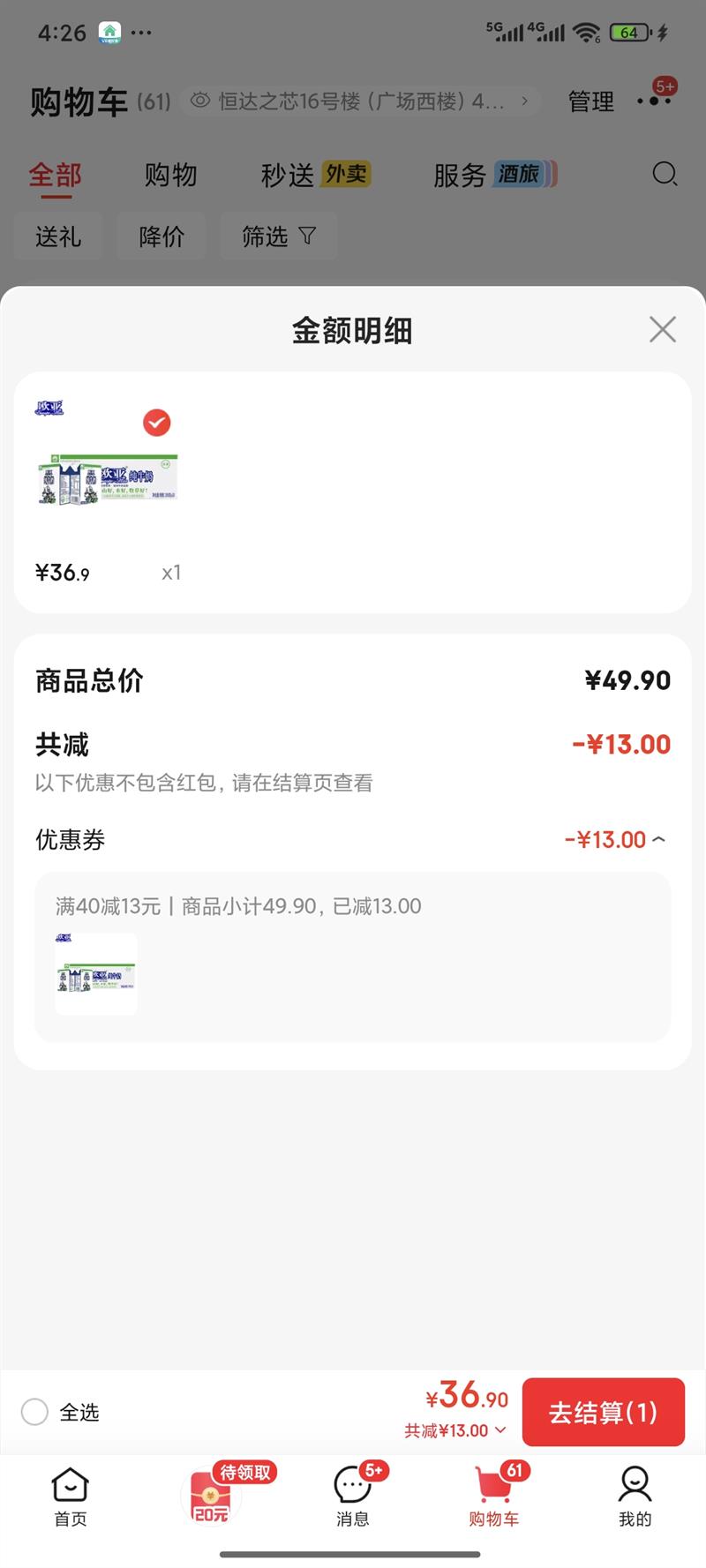Toggle the 外卖 badge on 秒送 tab
The image size is (706, 1568).
coord(346,174)
